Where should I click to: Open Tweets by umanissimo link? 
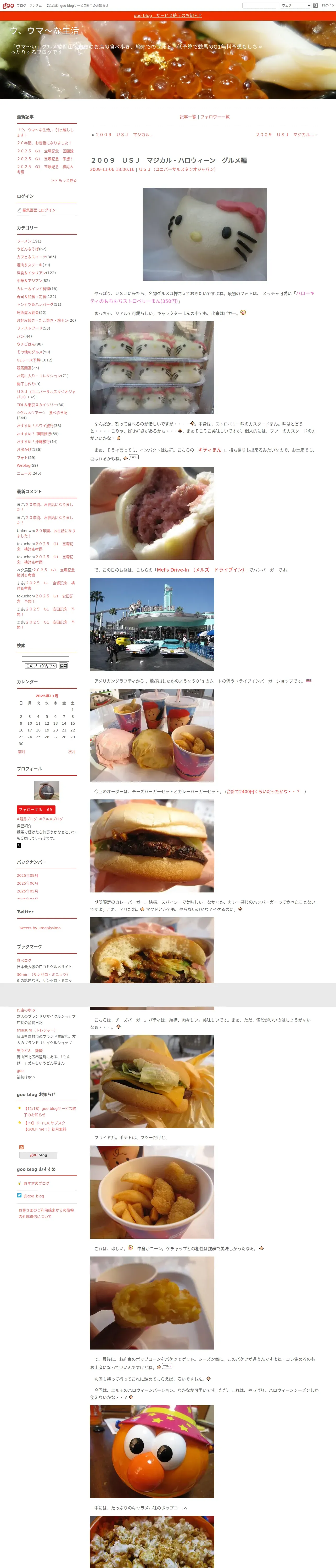click(40, 928)
